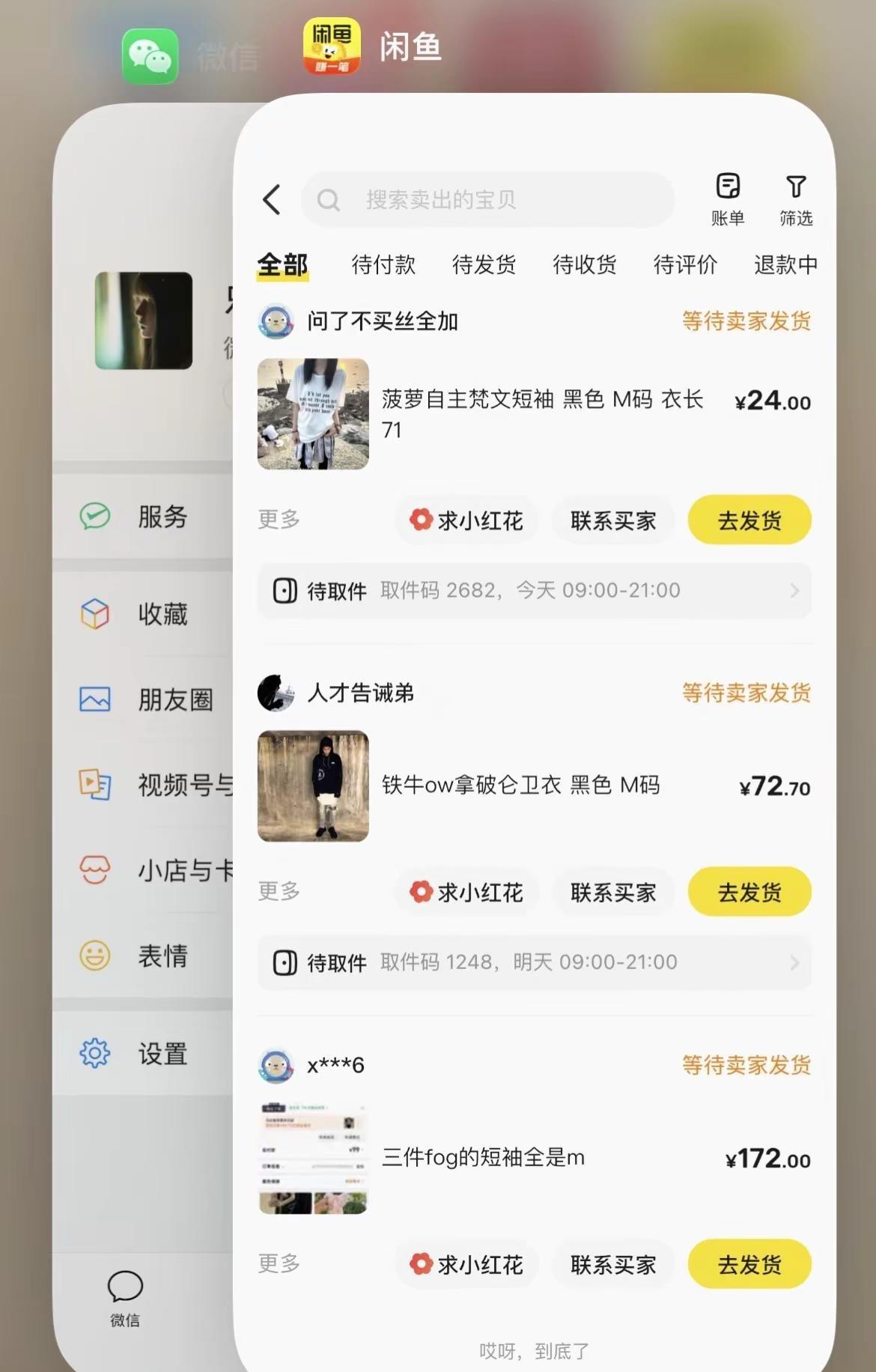
Task: Tap 联系买家 on the fog short-sleeve order
Action: click(x=612, y=1264)
